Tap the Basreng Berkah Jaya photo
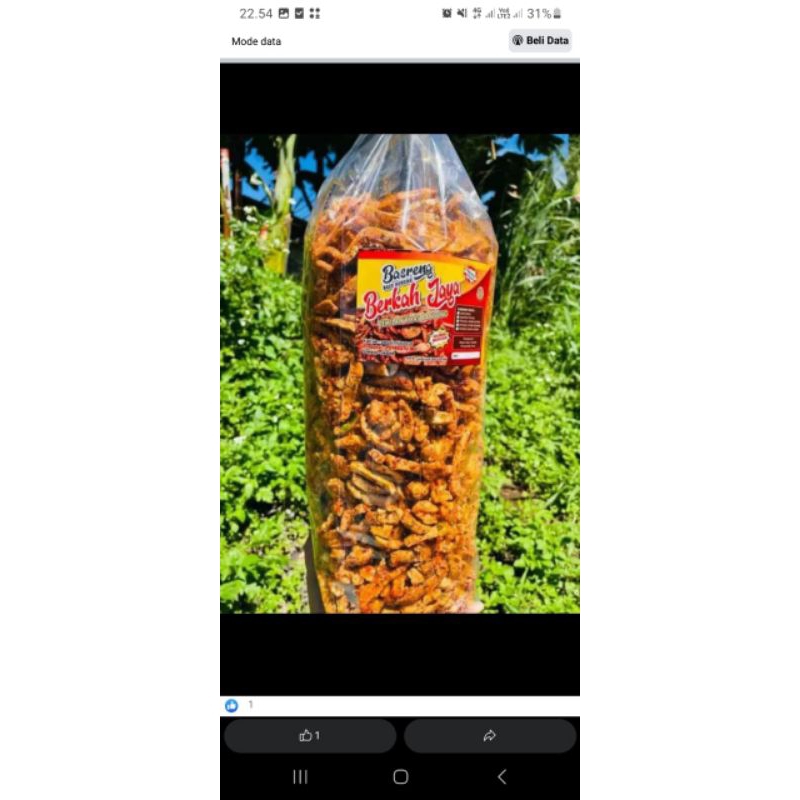Screen dimensions: 800x800 click(x=400, y=373)
